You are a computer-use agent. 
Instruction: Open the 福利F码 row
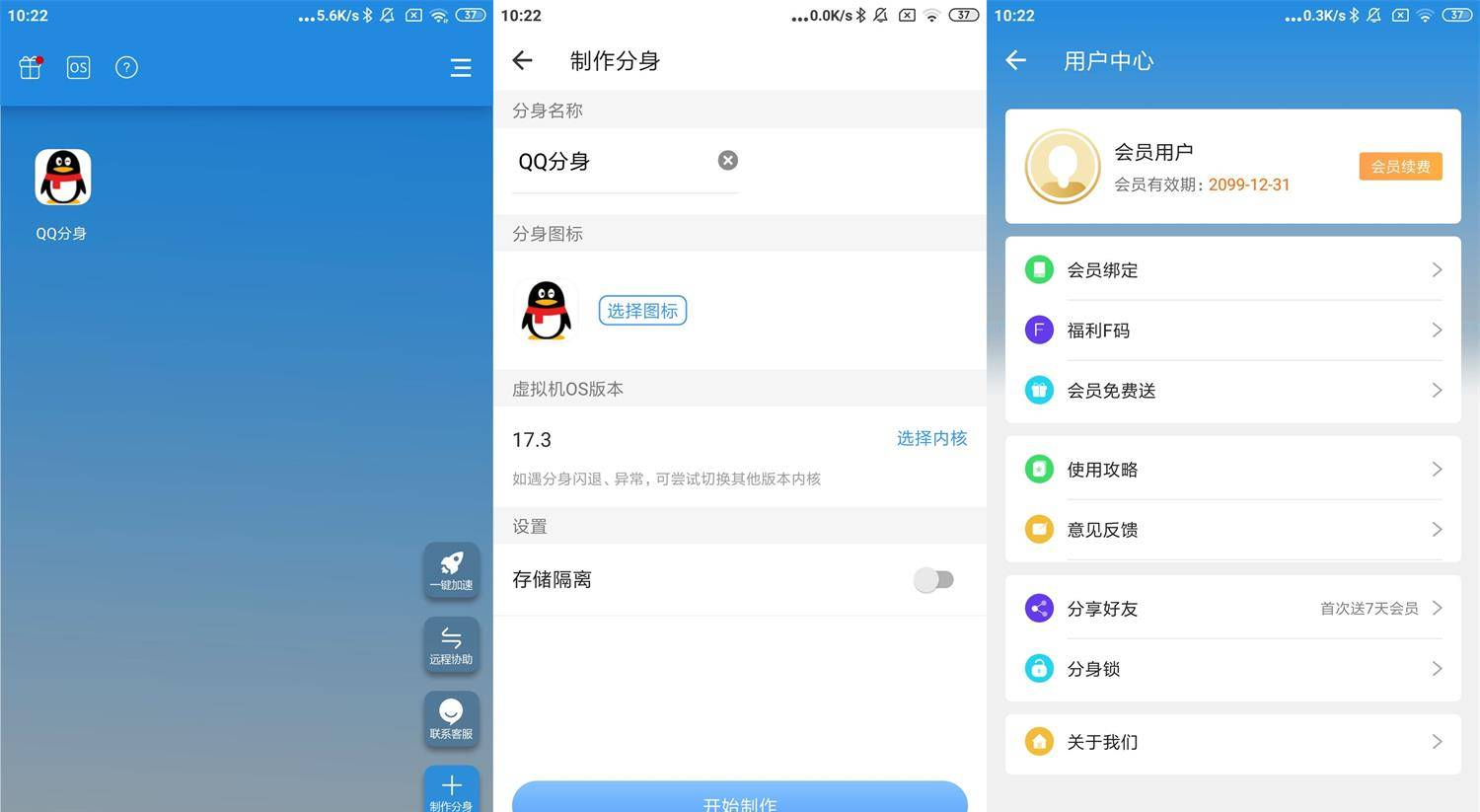point(1232,331)
